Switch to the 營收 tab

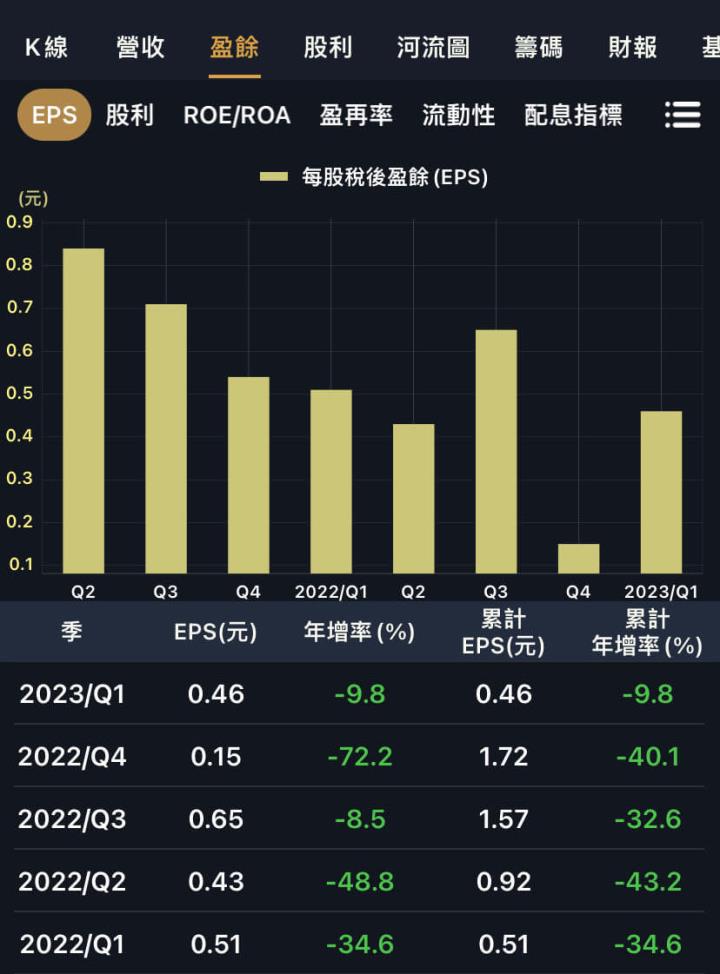tap(139, 46)
